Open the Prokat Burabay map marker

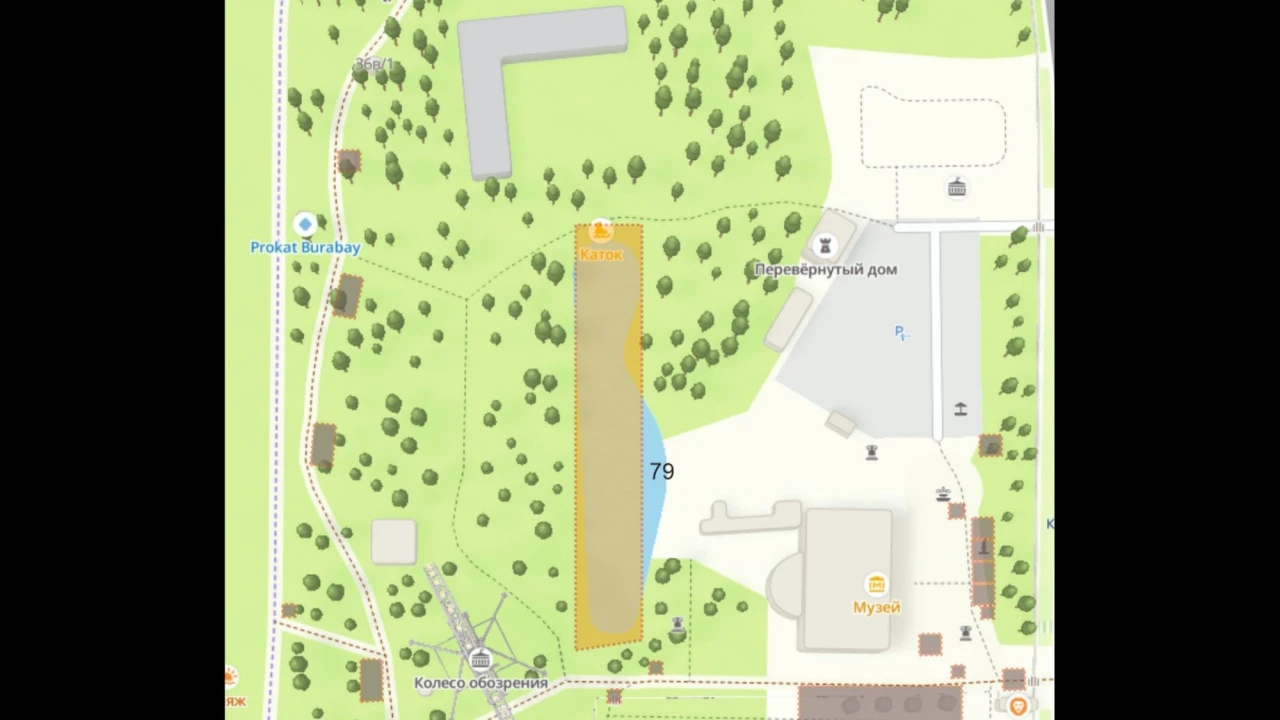click(x=305, y=223)
